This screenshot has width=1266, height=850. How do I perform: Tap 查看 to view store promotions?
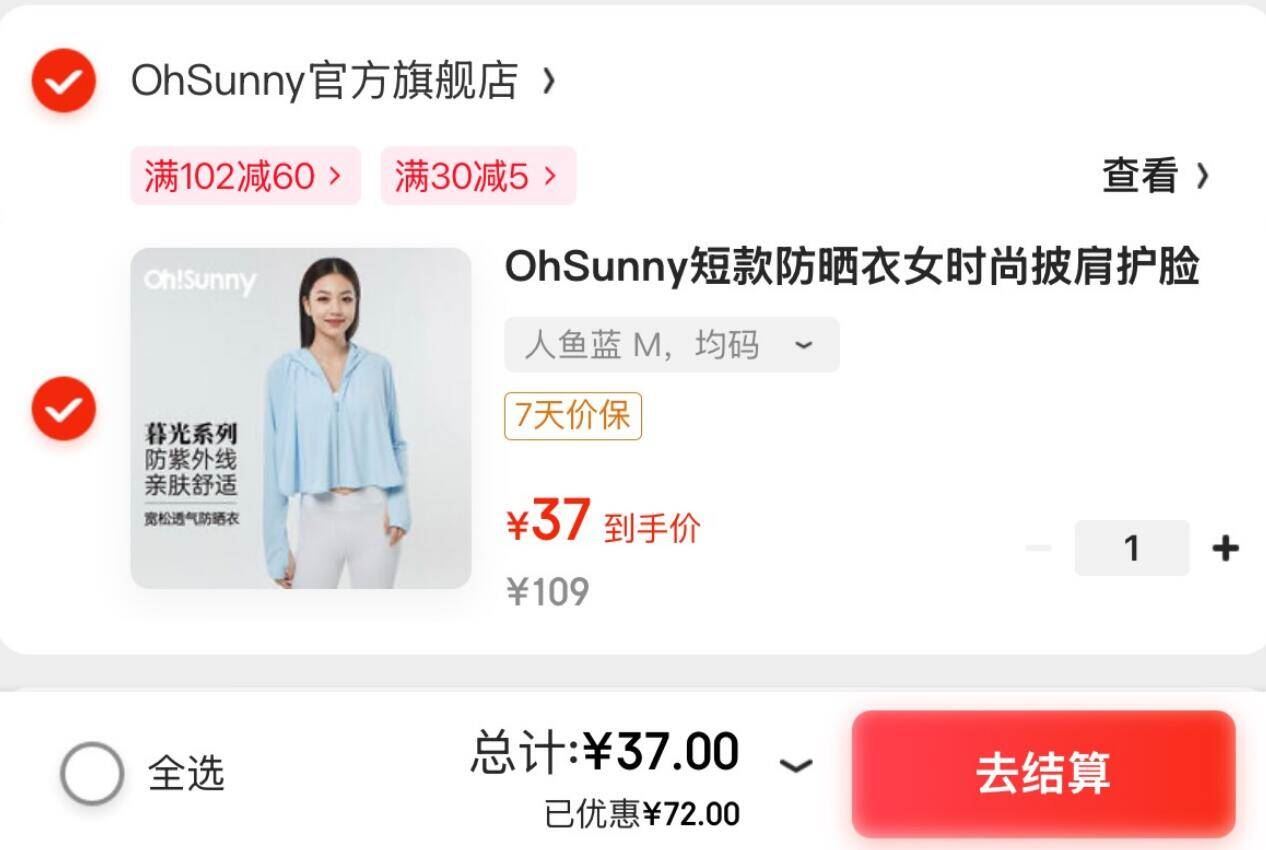(1155, 176)
